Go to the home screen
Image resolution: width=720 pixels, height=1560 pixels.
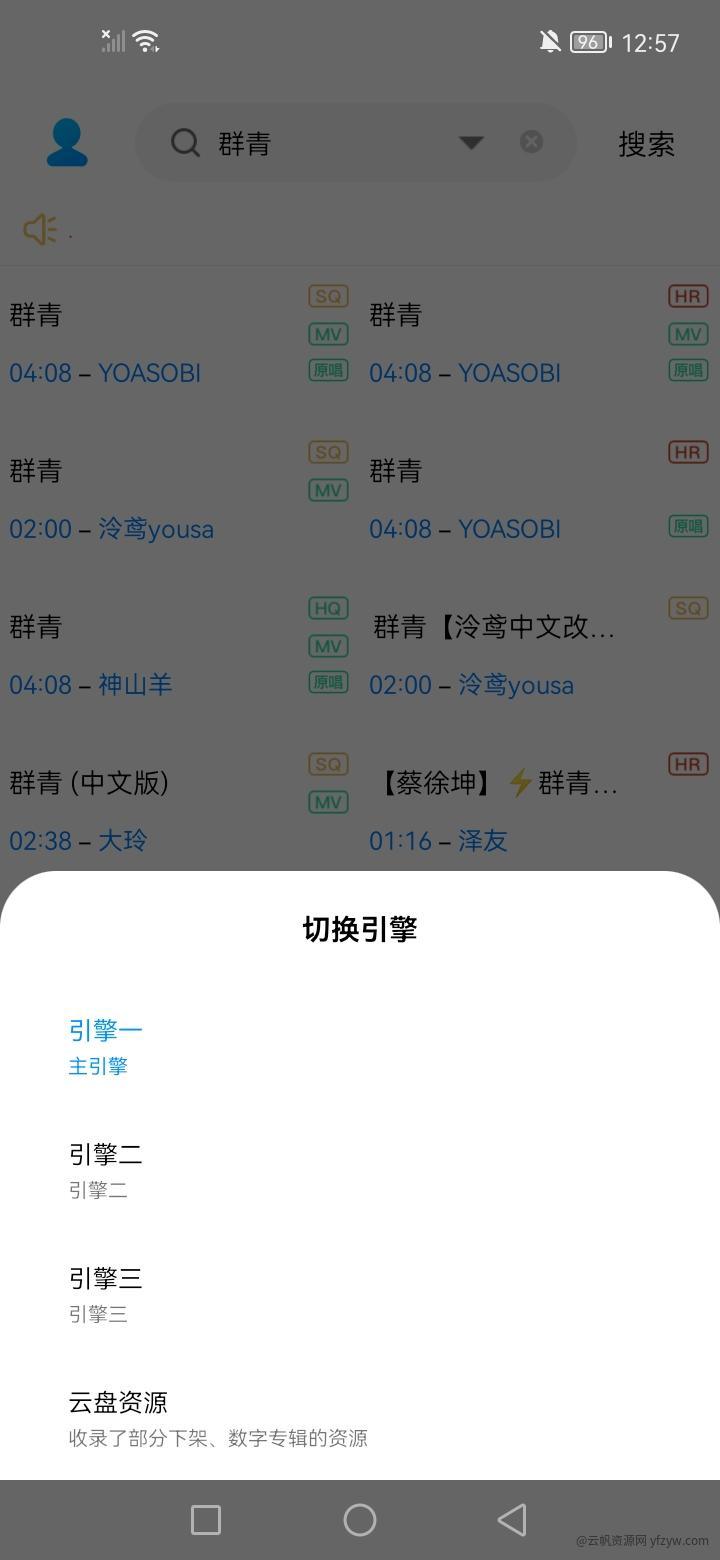coord(360,1520)
